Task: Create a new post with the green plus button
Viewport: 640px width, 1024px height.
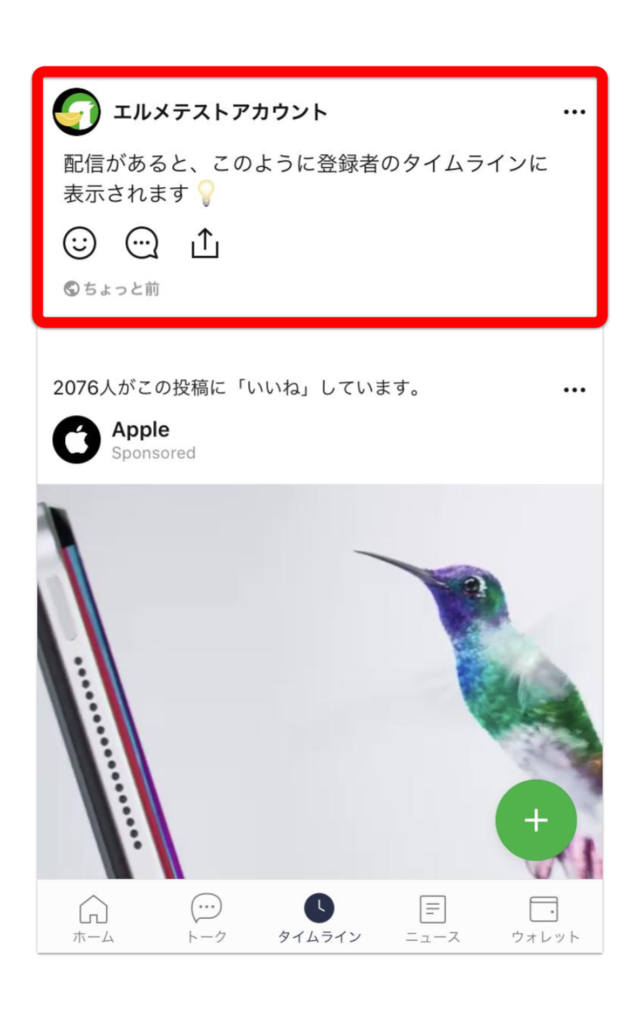Action: click(536, 820)
